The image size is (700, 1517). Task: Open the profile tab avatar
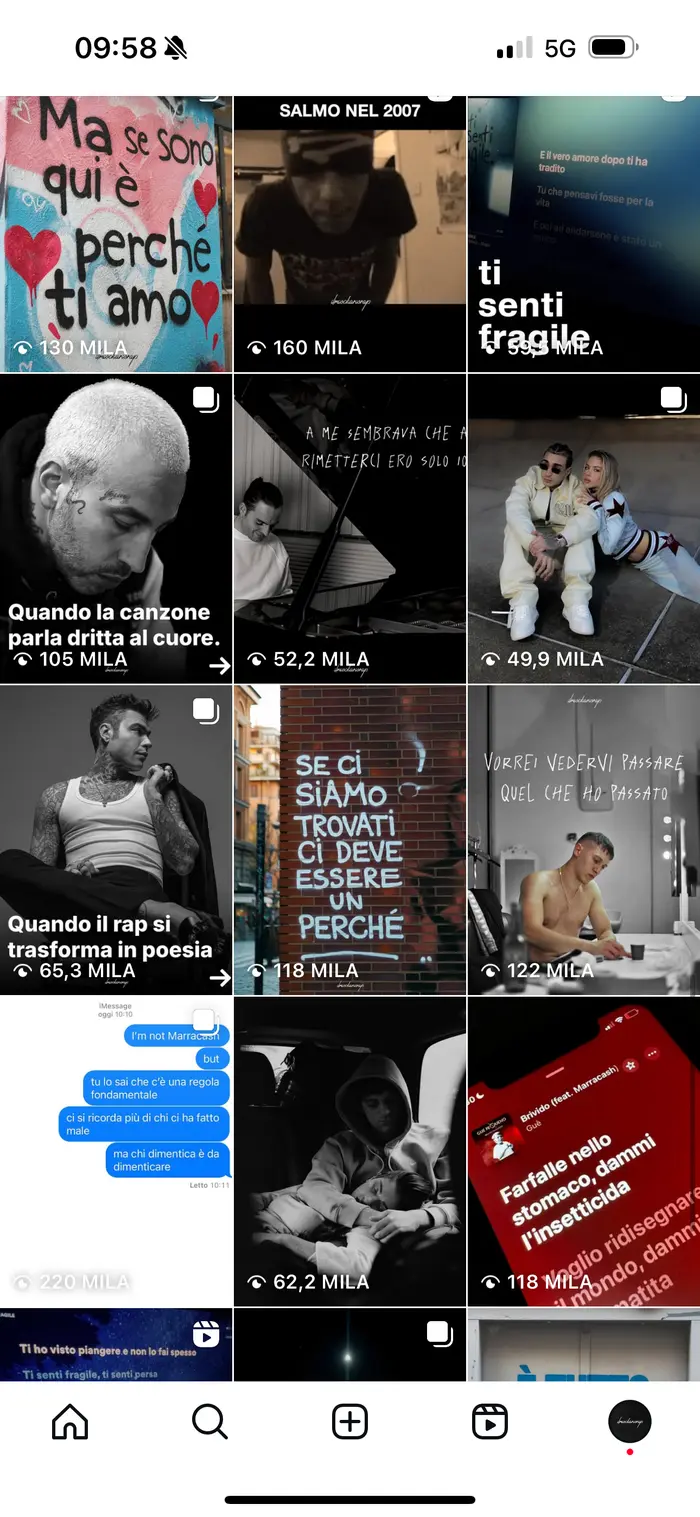(x=630, y=1421)
